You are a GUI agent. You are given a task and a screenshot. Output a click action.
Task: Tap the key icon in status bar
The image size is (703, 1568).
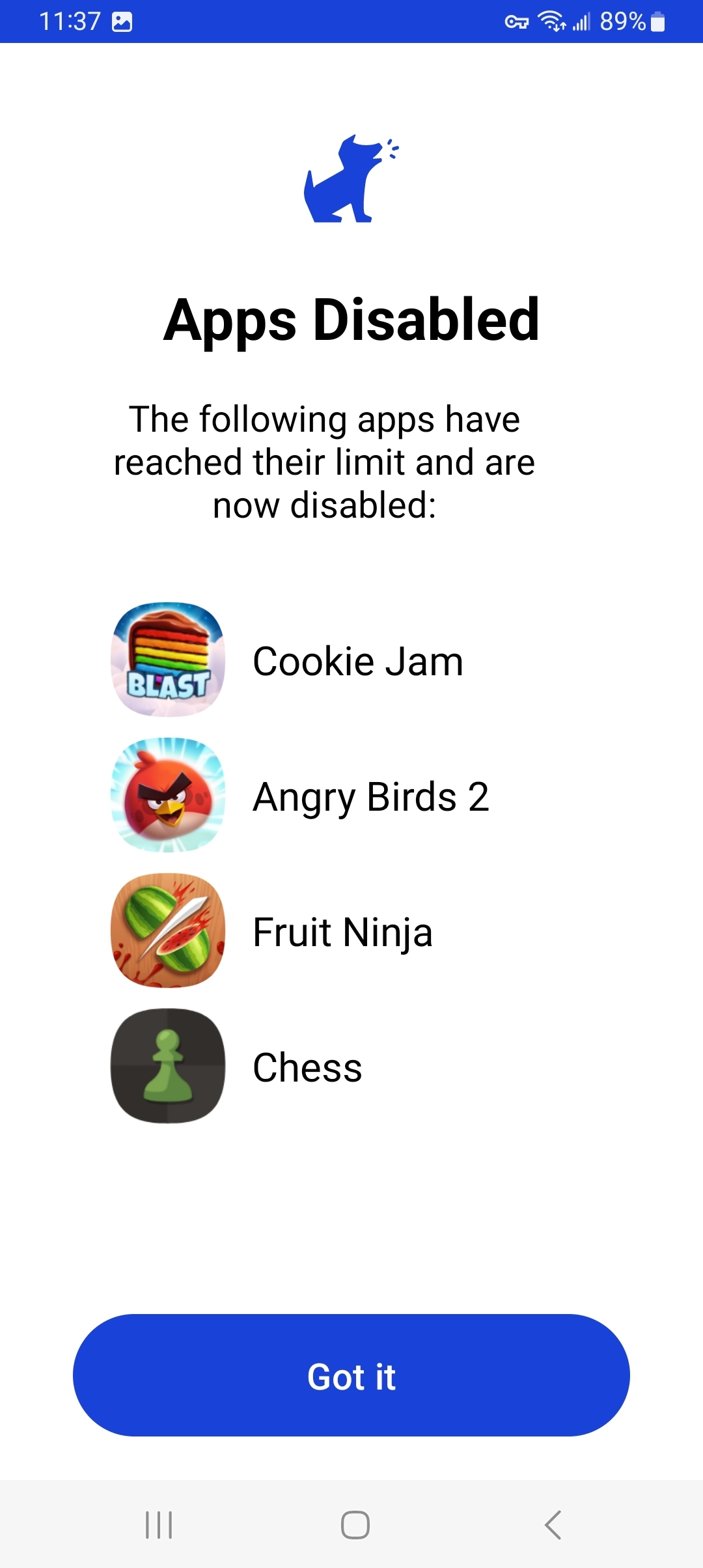(517, 21)
